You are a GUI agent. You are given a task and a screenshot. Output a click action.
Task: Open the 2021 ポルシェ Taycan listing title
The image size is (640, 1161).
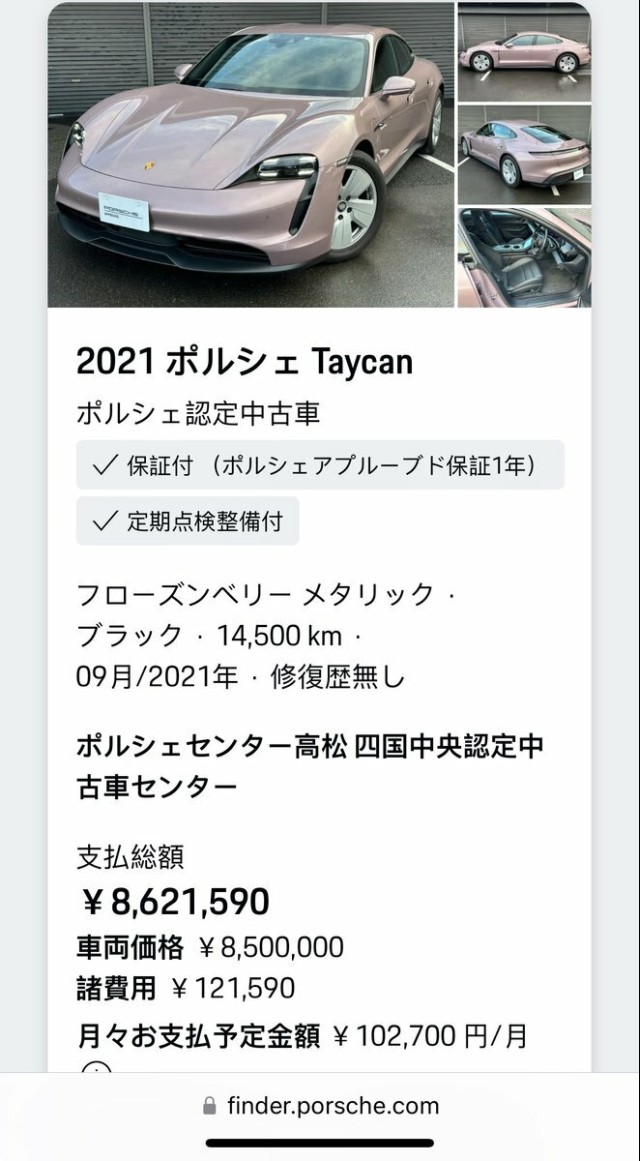pos(244,362)
